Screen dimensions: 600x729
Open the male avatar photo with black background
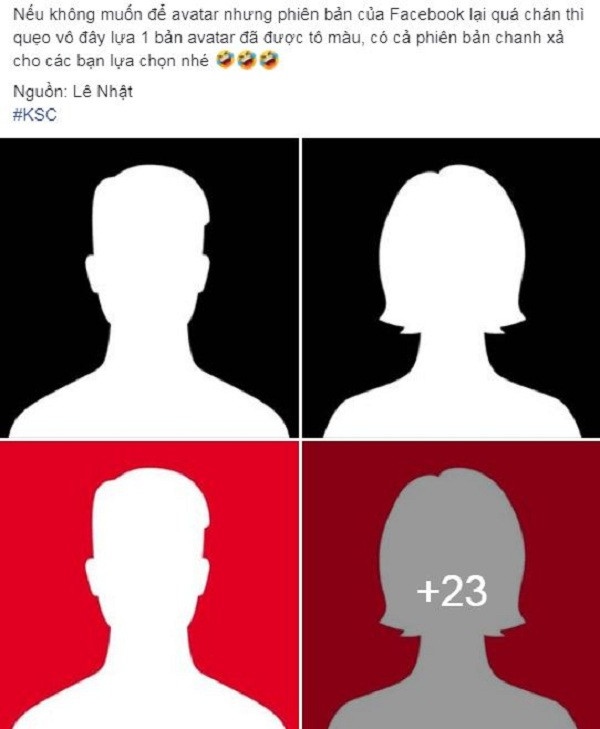click(149, 288)
